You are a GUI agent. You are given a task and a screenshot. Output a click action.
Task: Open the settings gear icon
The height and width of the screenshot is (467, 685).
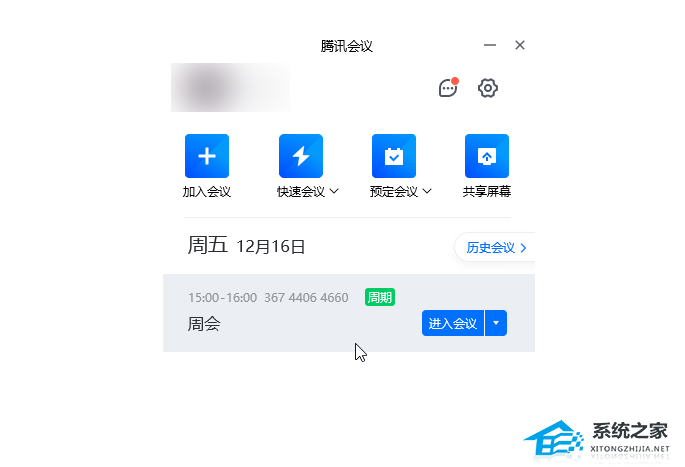pyautogui.click(x=488, y=88)
